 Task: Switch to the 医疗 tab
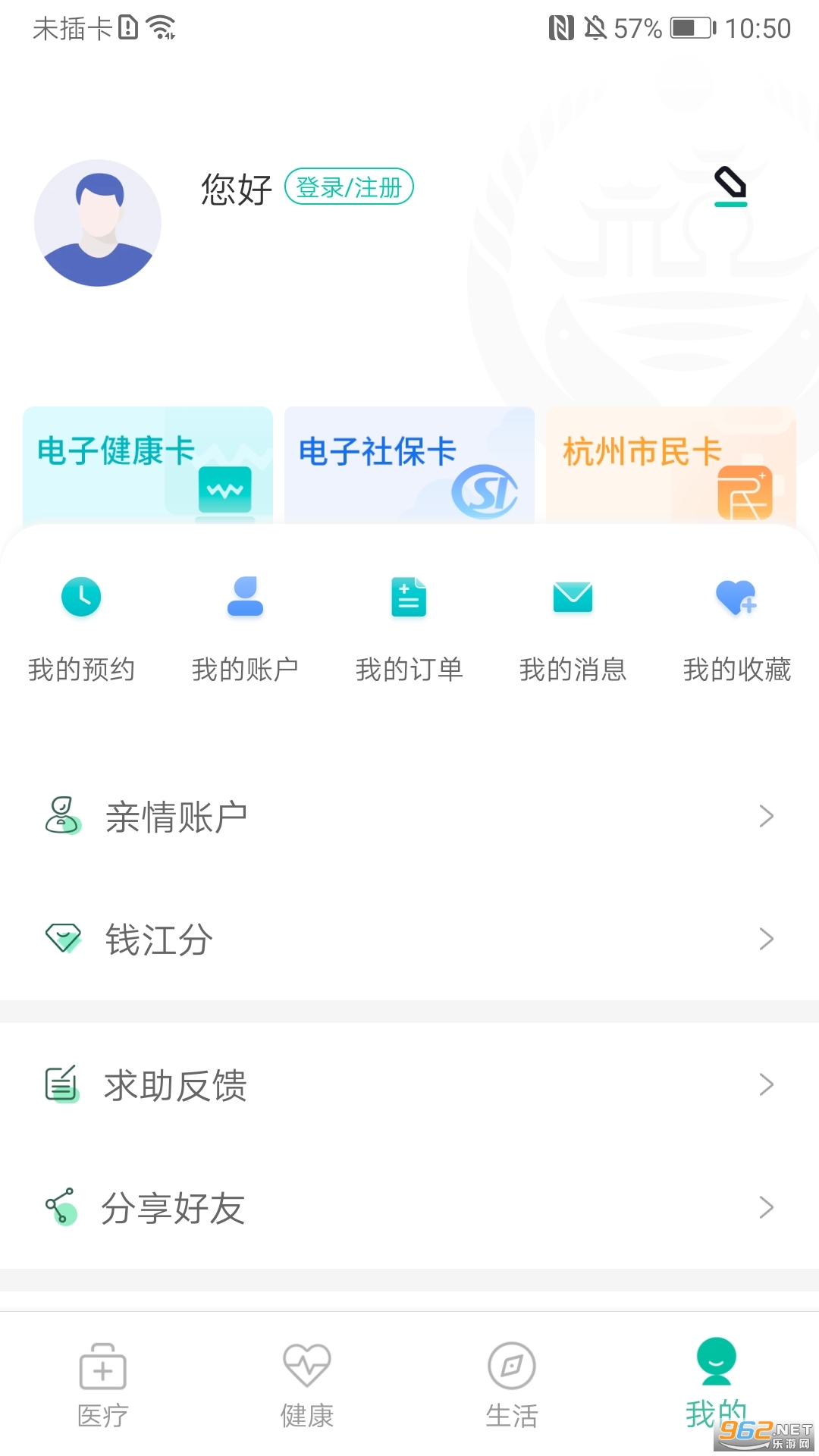(103, 1385)
